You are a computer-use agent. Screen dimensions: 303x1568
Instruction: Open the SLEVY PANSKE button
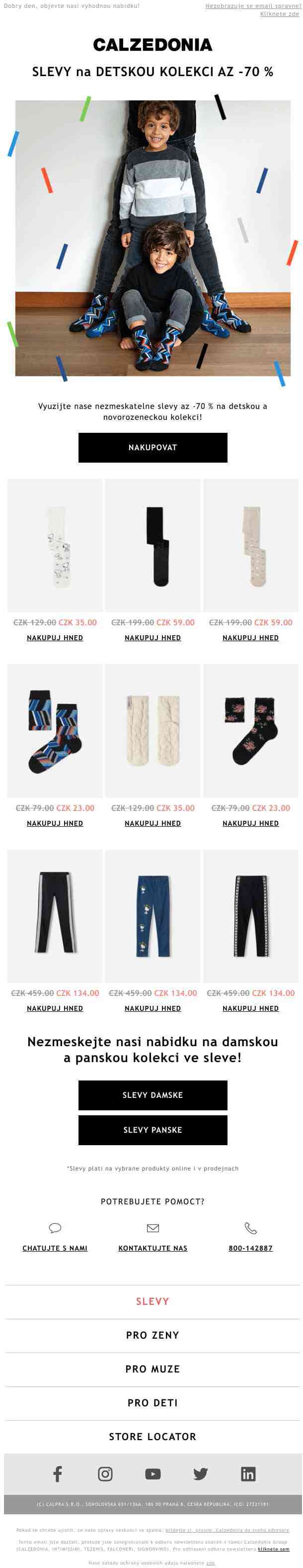[152, 1130]
